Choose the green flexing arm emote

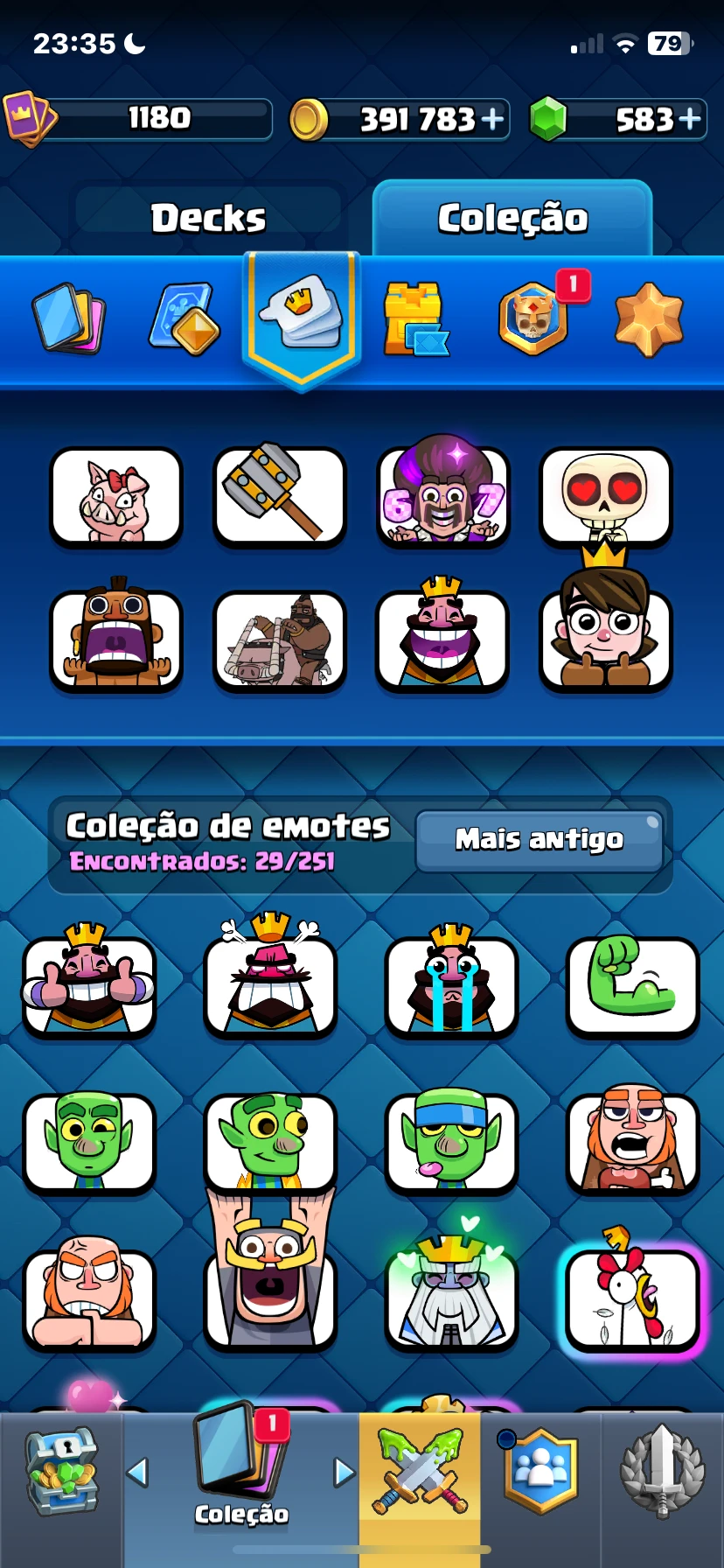point(632,985)
